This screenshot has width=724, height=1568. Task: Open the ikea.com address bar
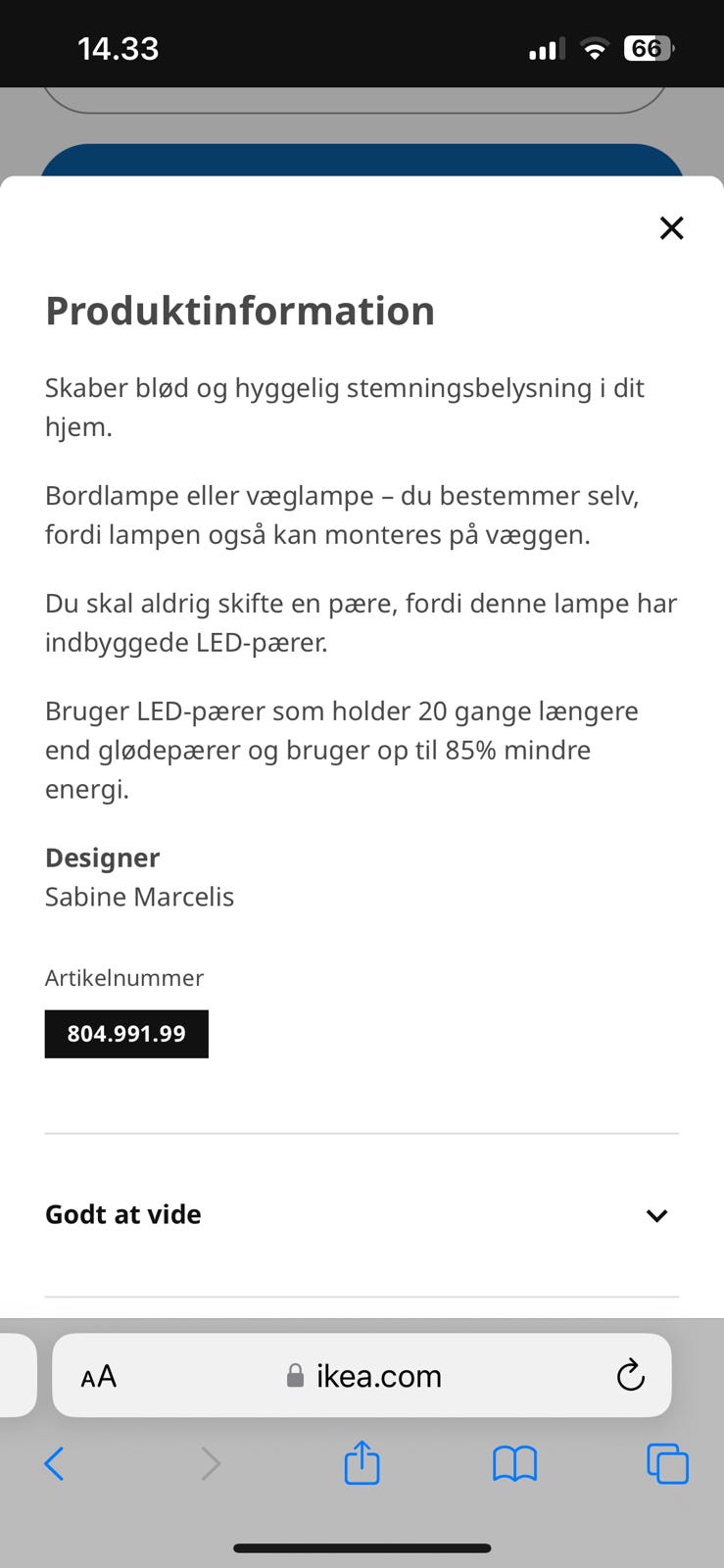[x=378, y=1375]
